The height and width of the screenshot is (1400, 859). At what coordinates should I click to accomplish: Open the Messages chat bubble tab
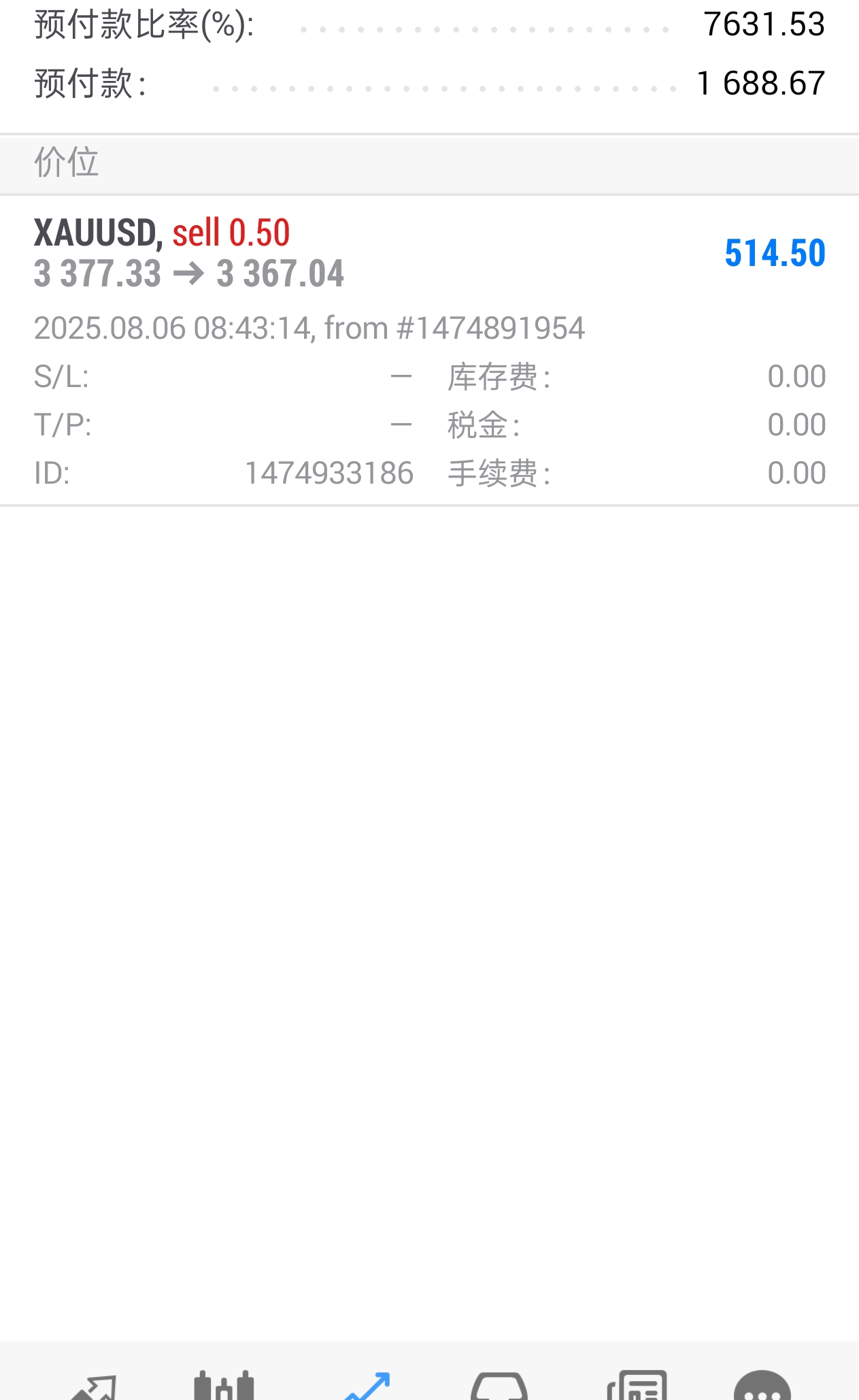point(762,1385)
